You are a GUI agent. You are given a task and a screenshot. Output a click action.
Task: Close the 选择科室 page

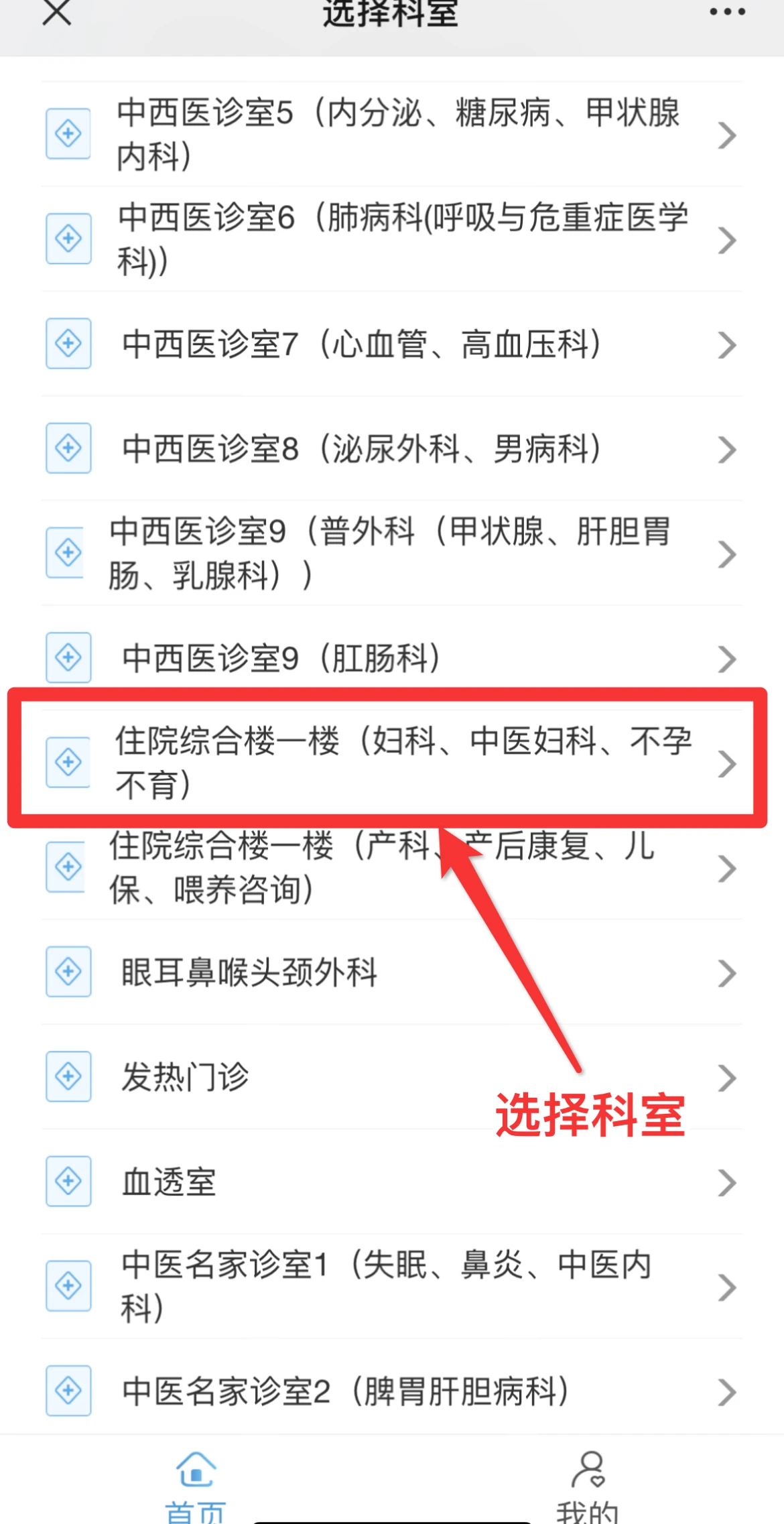56,12
